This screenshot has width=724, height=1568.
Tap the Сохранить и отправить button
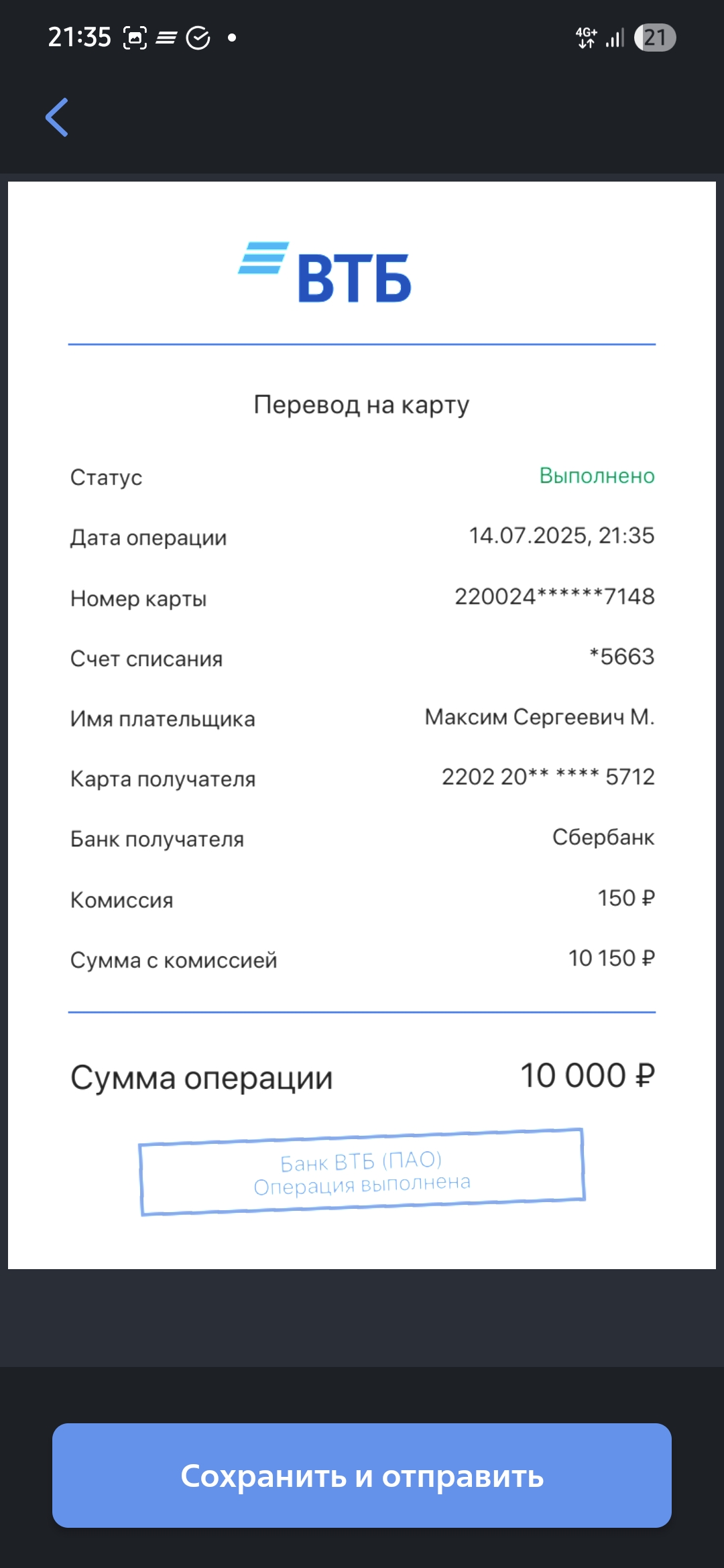362,1476
